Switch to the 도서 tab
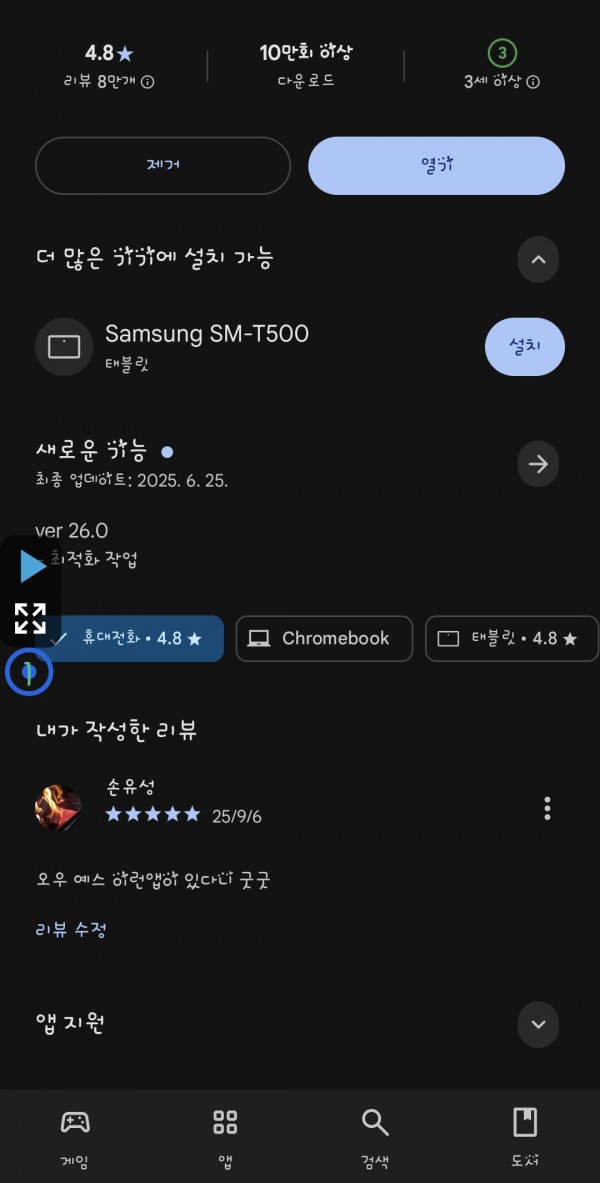Image resolution: width=600 pixels, height=1183 pixels. tap(525, 1138)
